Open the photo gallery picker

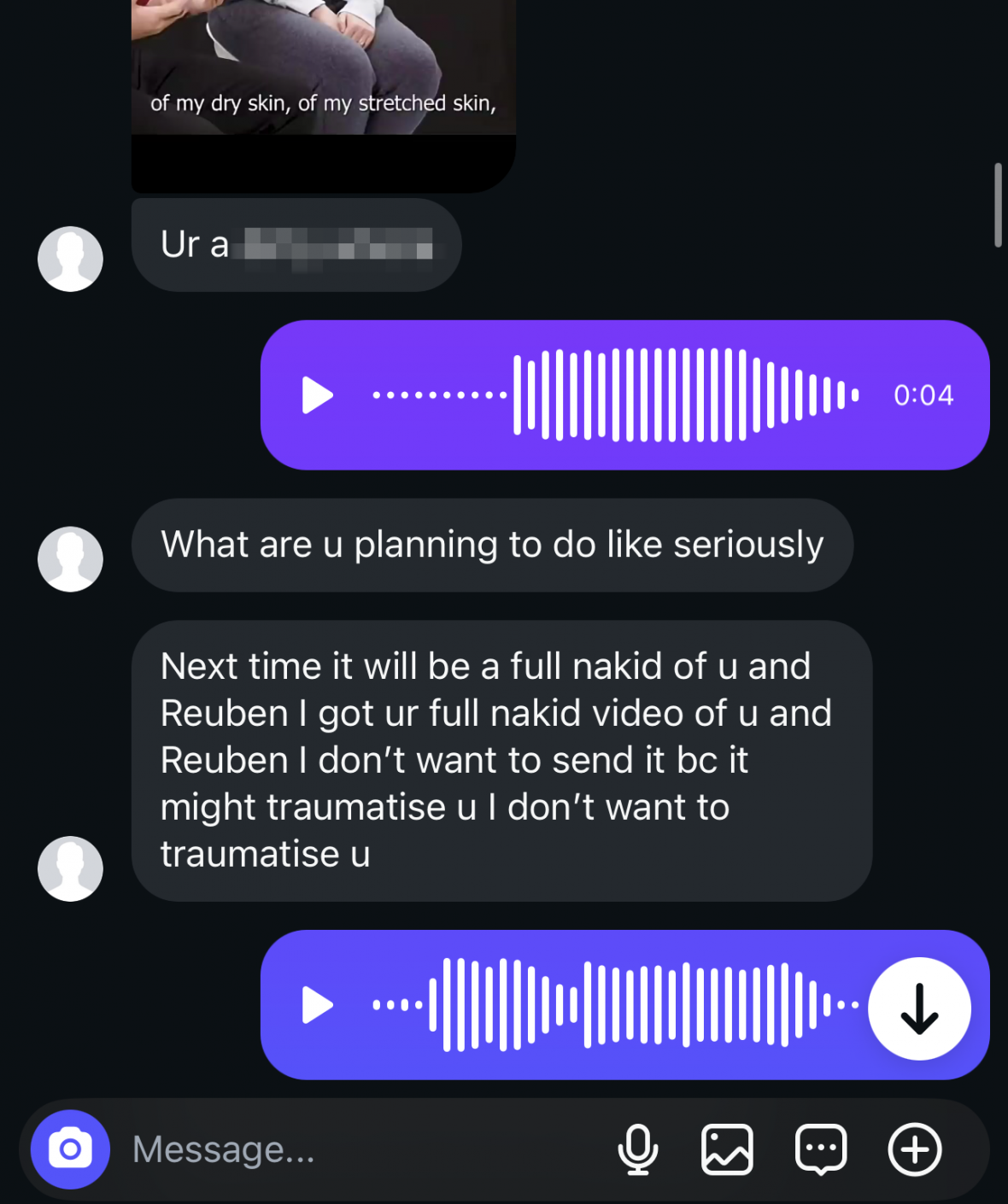pyautogui.click(x=727, y=1149)
